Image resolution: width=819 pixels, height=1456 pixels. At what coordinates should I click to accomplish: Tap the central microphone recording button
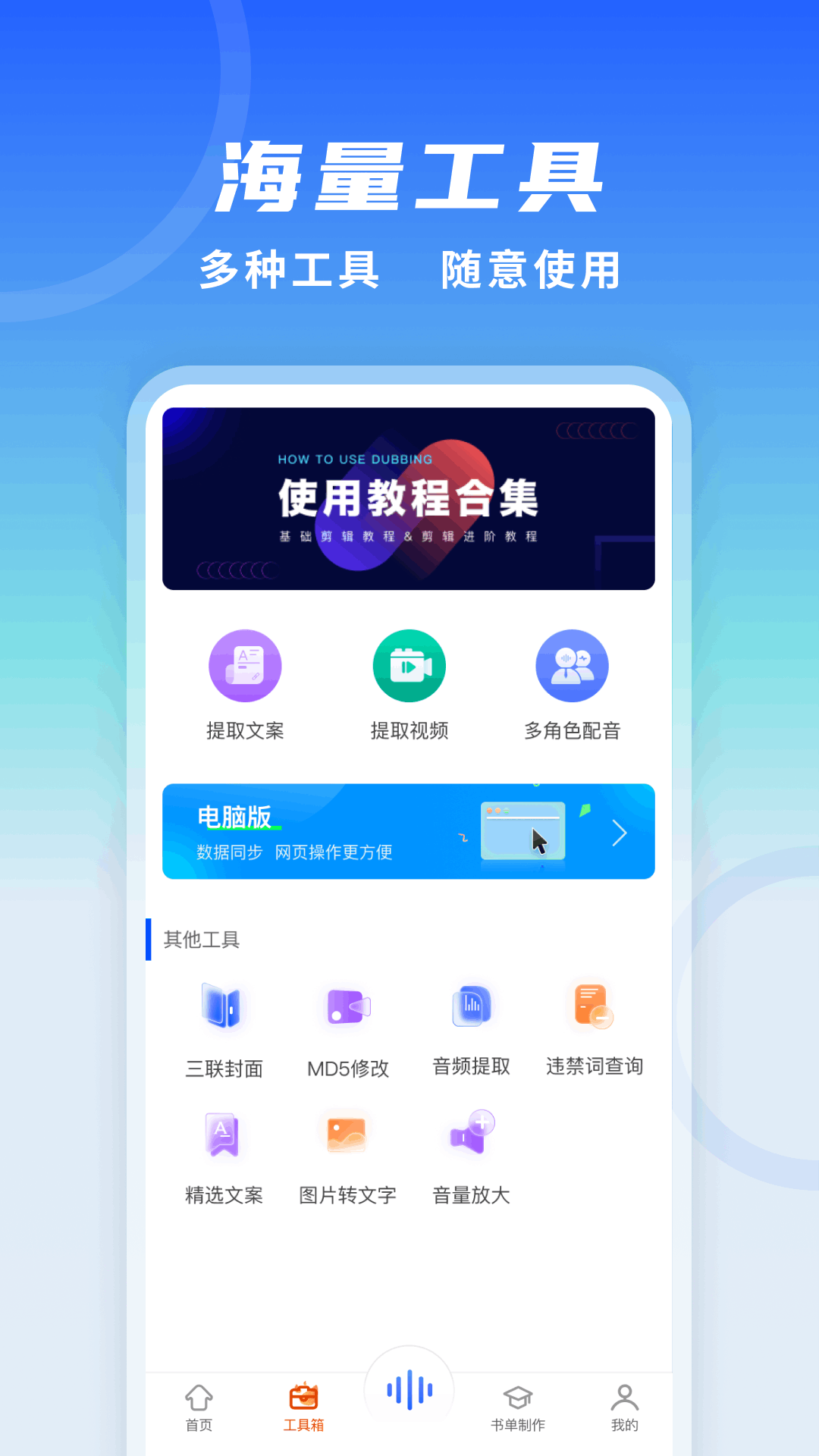point(409,1389)
